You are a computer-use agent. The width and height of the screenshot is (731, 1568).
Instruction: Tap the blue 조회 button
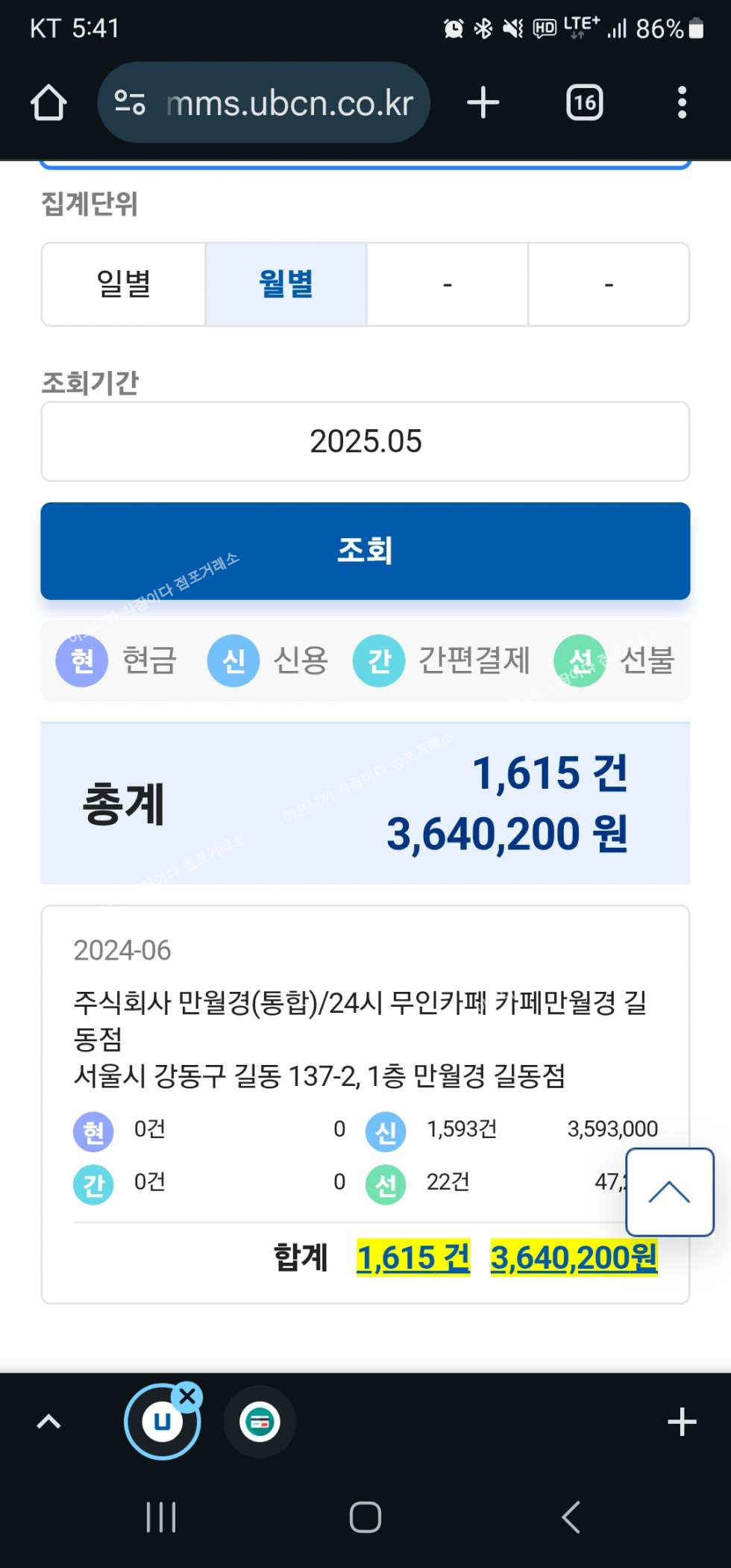(x=365, y=551)
